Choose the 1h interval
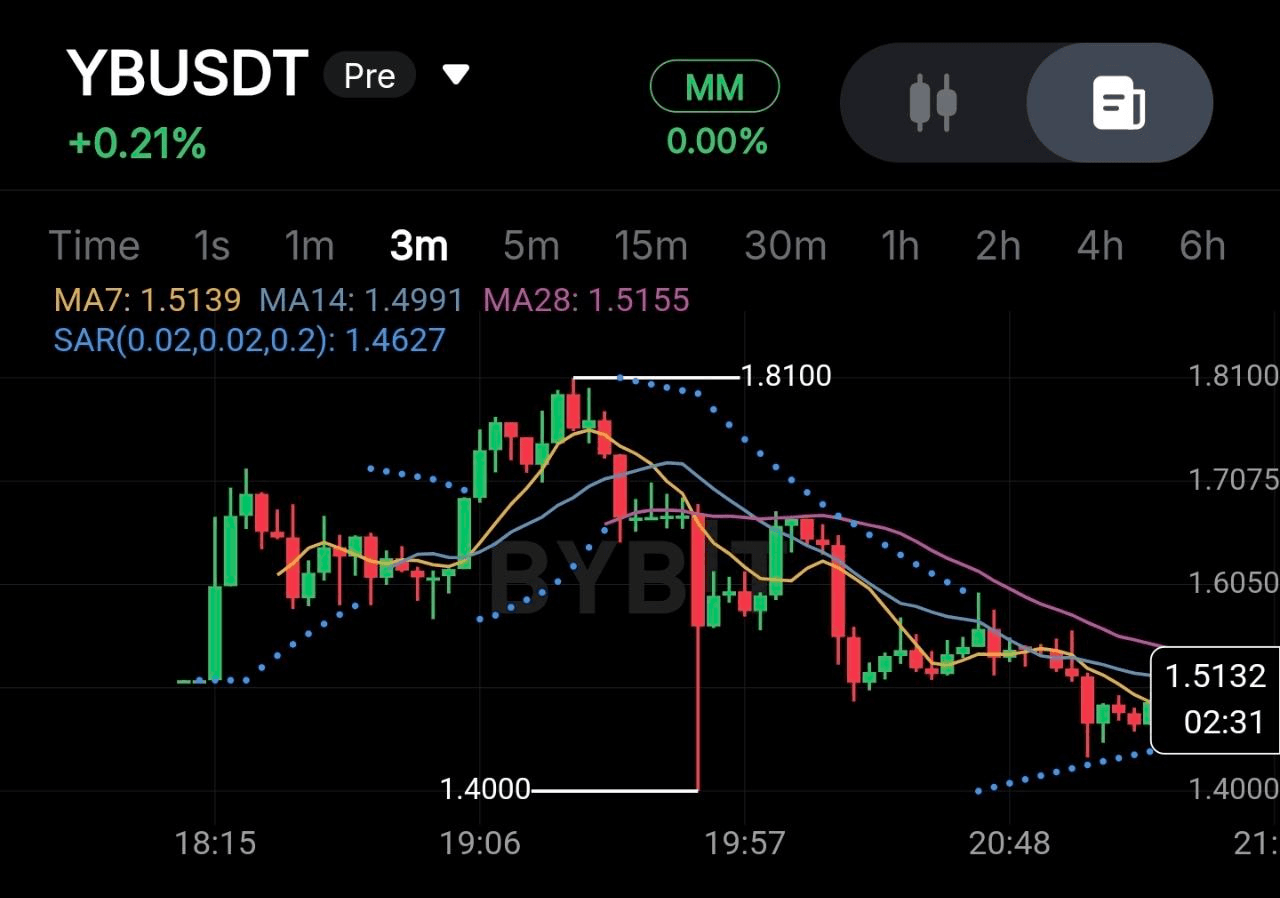Image resolution: width=1280 pixels, height=898 pixels. pyautogui.click(x=900, y=246)
